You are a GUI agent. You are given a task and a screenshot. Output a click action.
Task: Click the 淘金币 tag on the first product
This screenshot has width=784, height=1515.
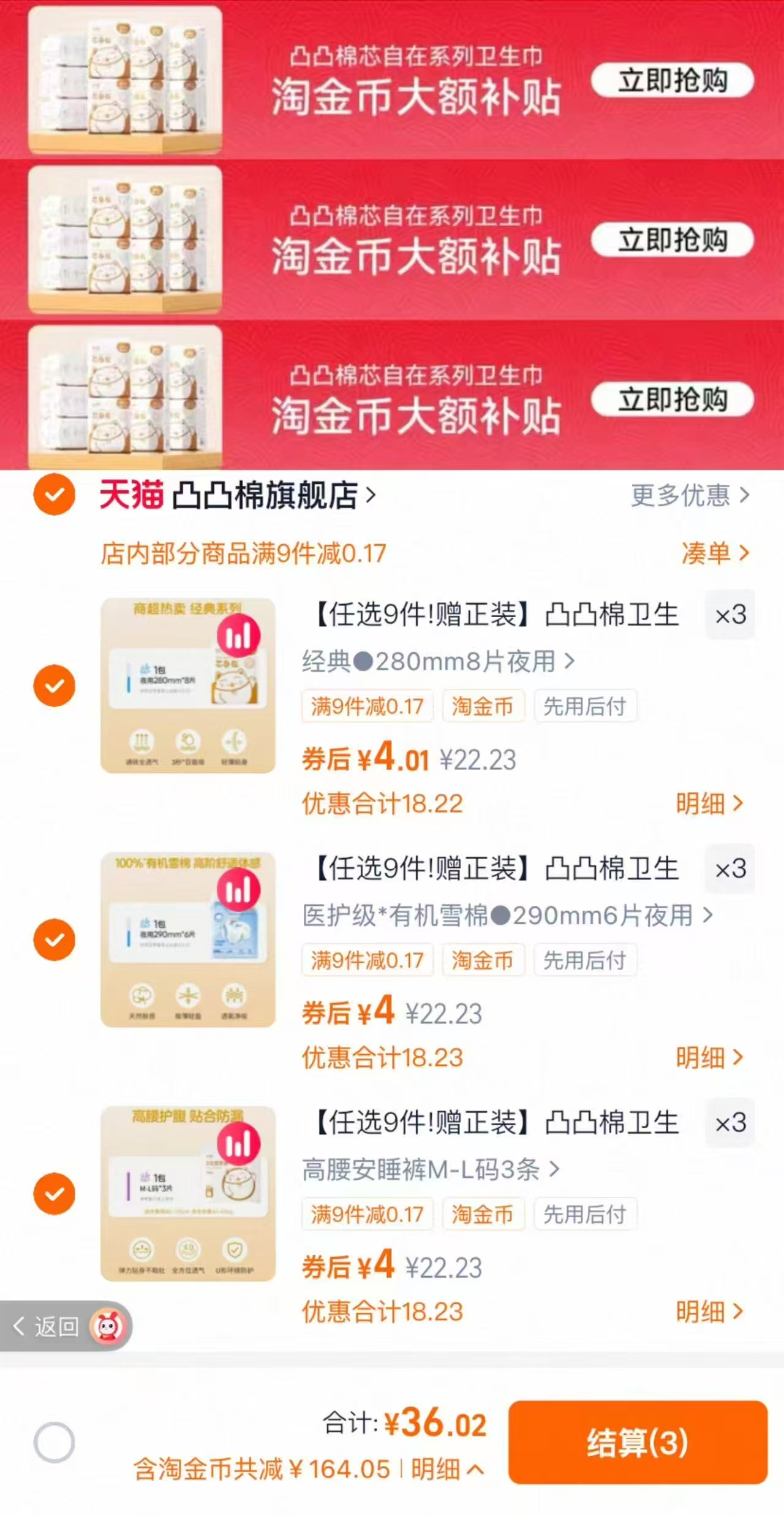483,705
